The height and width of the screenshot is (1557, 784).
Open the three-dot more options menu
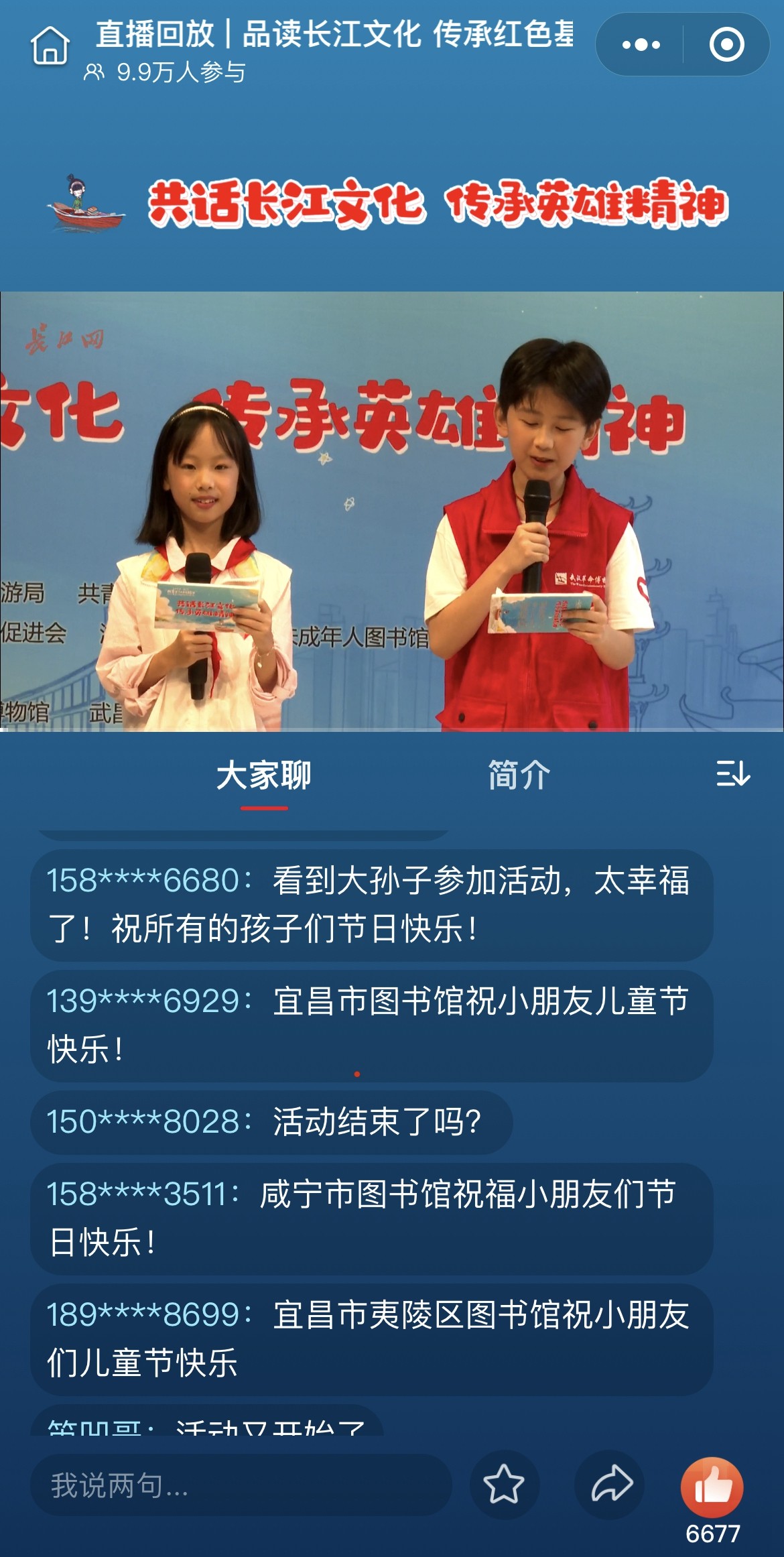pyautogui.click(x=641, y=45)
